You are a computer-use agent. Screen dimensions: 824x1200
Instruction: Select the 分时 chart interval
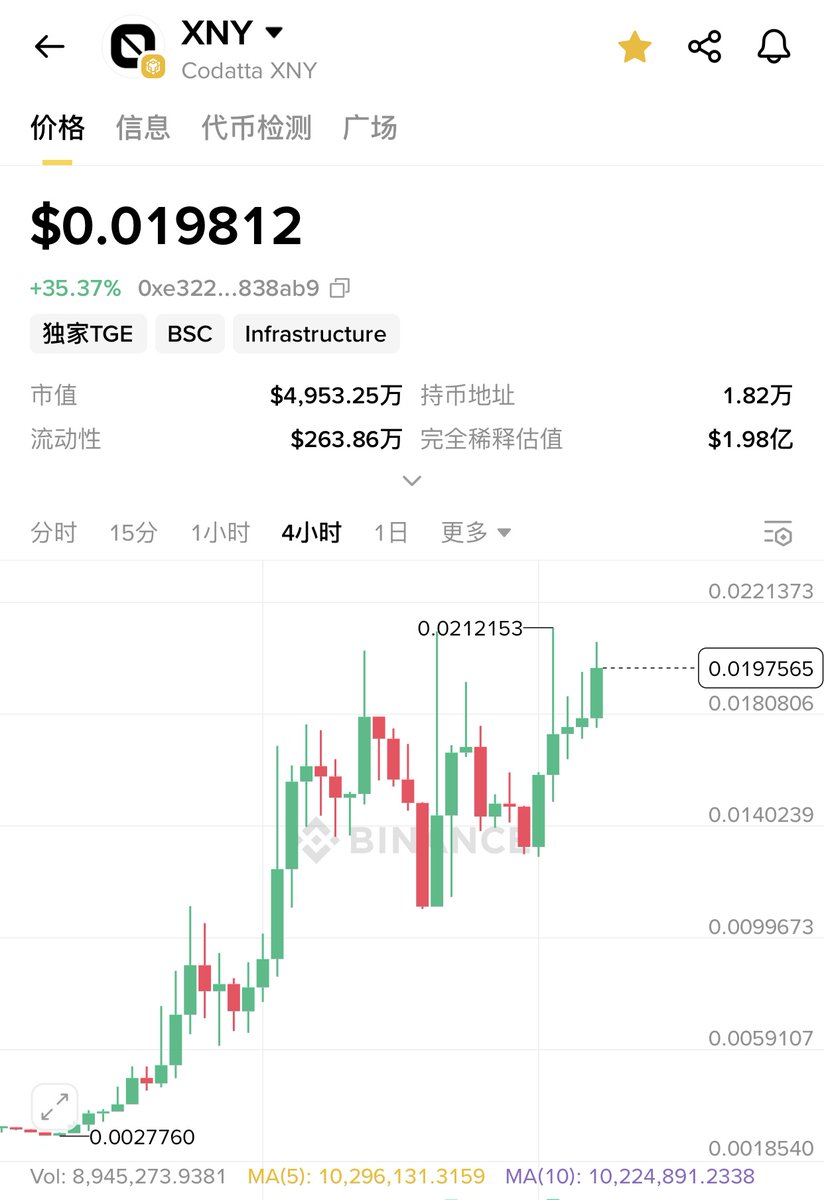tap(54, 533)
